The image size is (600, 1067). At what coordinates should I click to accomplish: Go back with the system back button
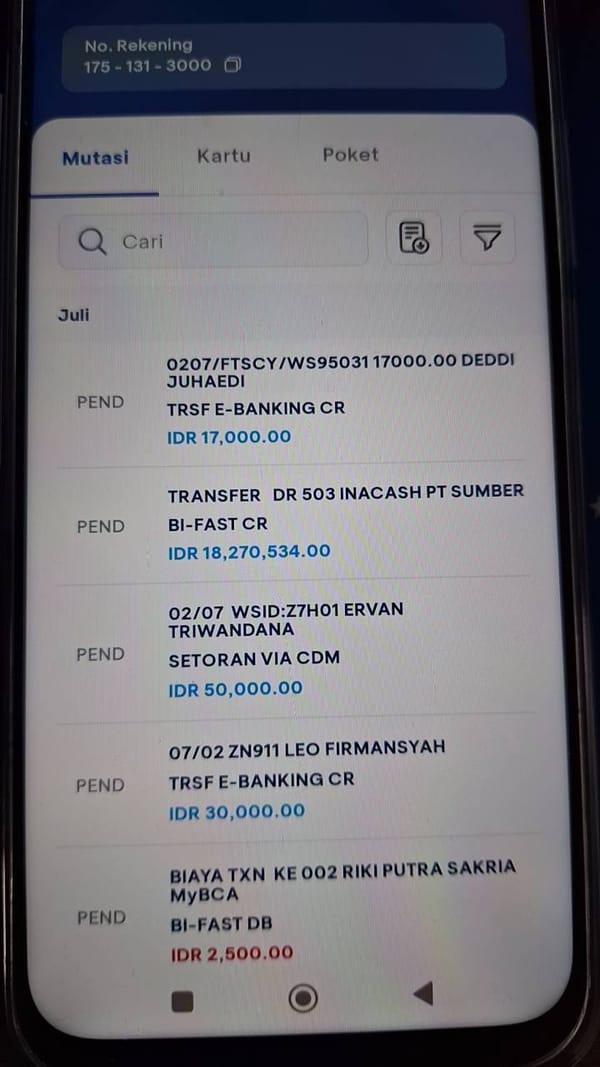point(423,994)
